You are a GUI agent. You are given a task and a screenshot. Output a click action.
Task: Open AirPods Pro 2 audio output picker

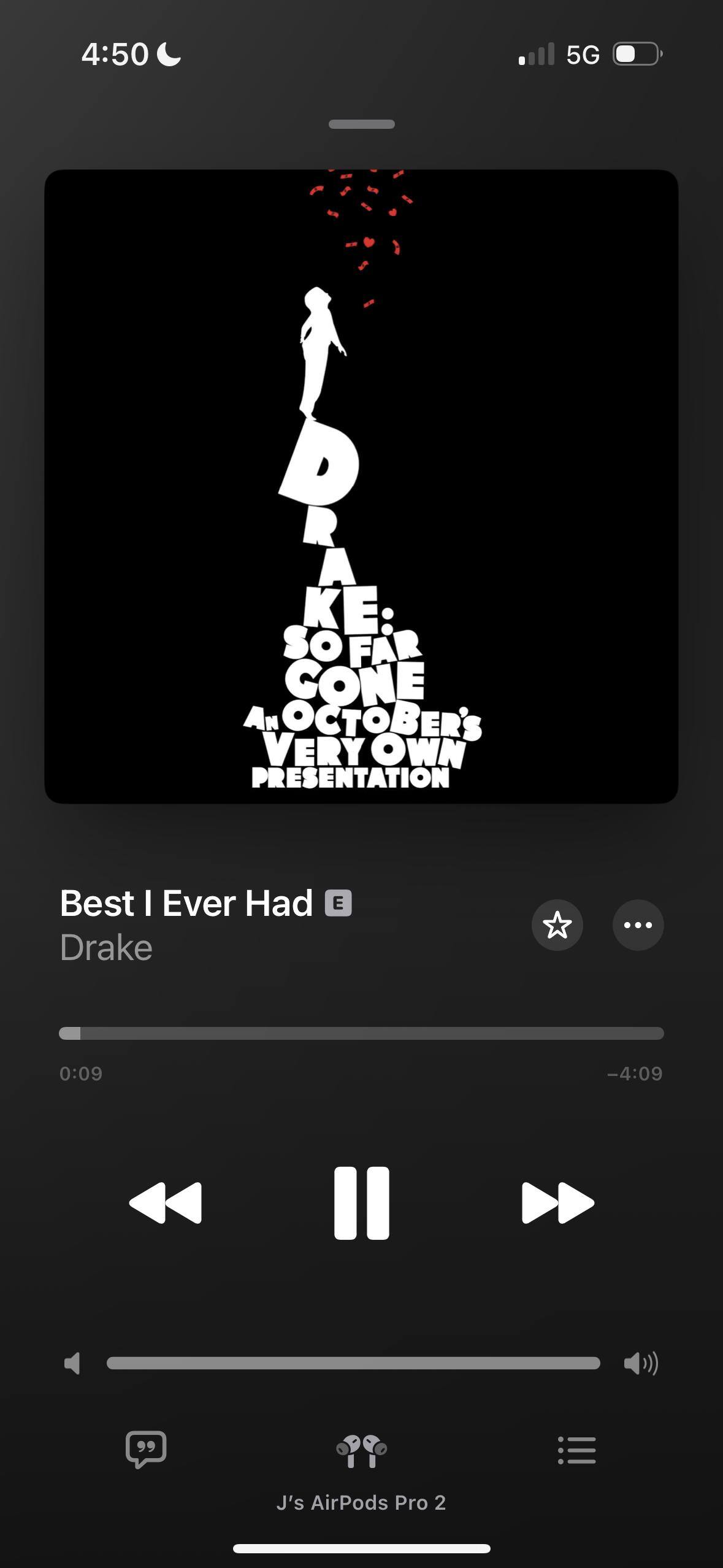coord(361,1451)
